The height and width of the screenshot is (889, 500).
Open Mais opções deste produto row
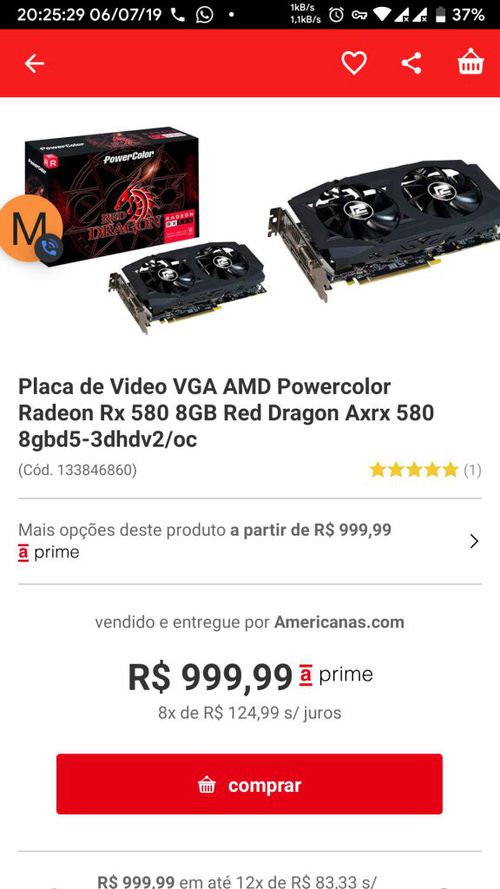pos(250,541)
